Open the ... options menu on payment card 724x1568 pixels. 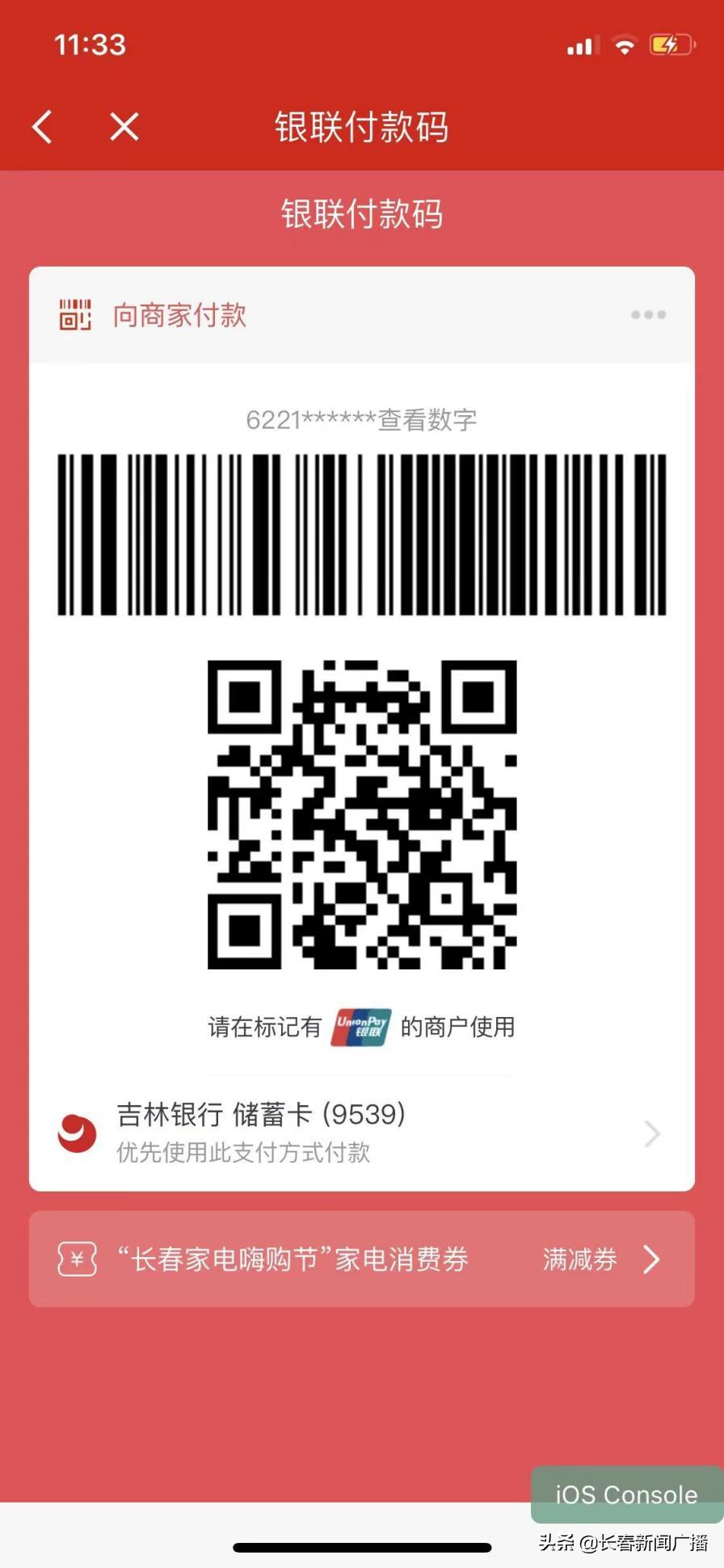pos(647,314)
